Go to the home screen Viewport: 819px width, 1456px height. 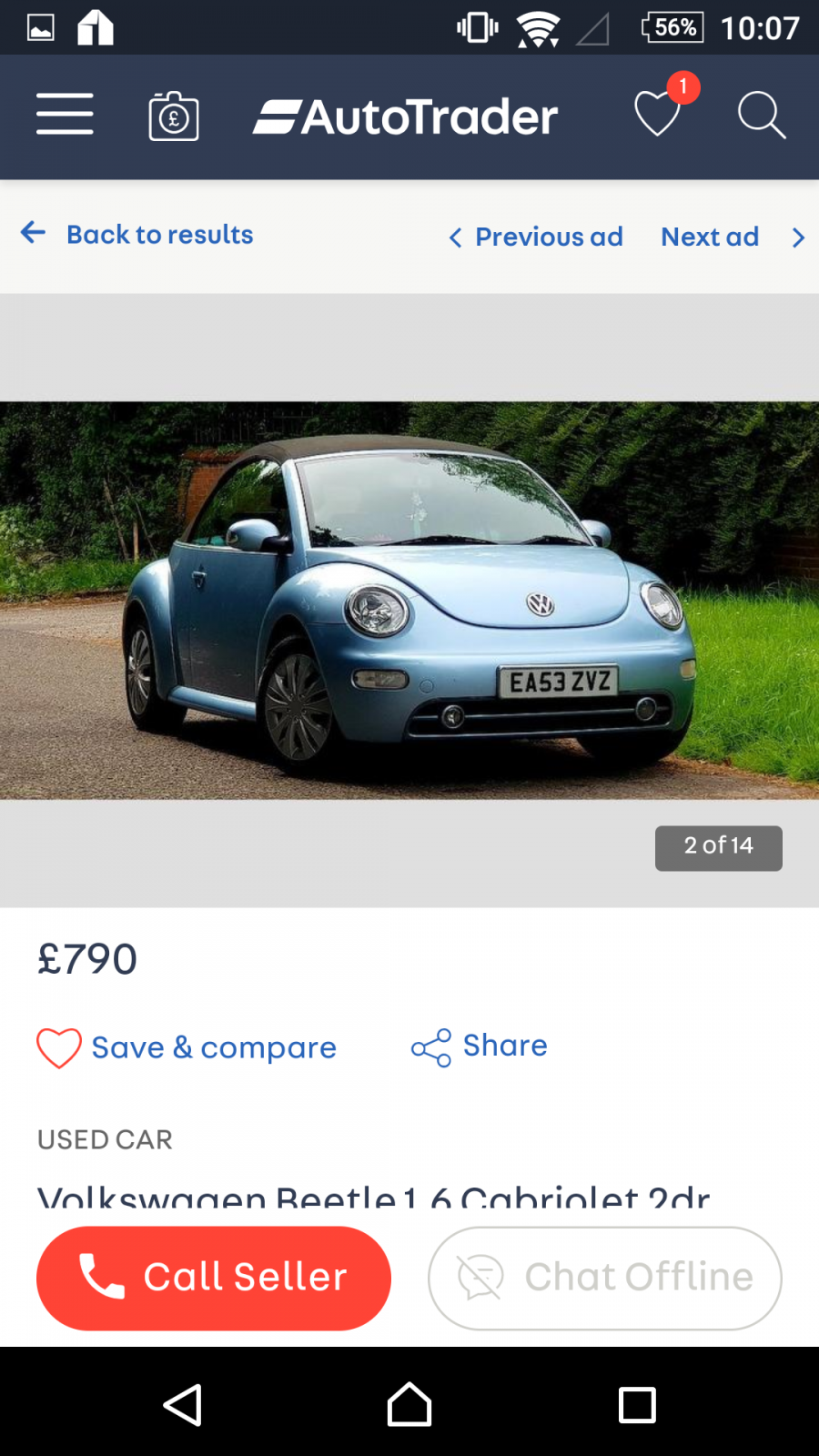pyautogui.click(x=409, y=1404)
